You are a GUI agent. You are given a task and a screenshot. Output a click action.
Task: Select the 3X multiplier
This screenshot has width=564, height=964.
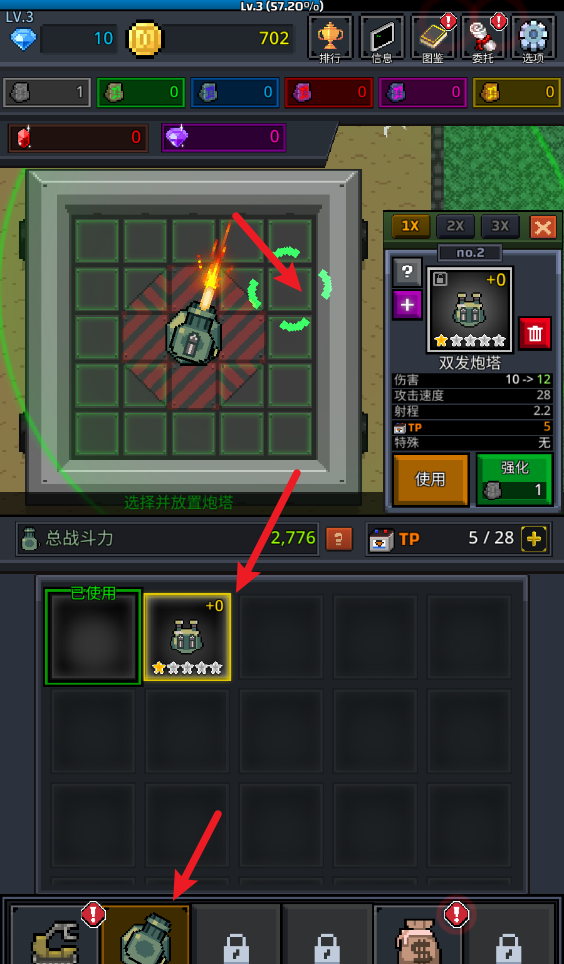[500, 226]
